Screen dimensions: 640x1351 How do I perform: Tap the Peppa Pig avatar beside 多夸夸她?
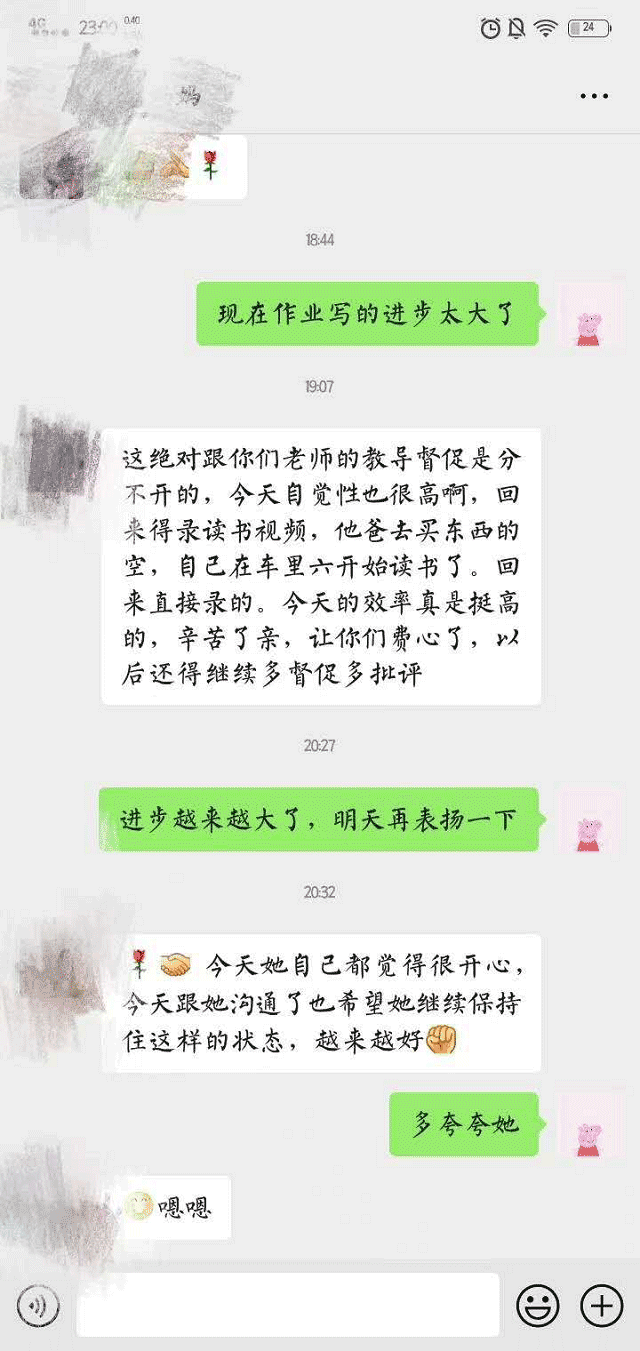(x=589, y=1125)
